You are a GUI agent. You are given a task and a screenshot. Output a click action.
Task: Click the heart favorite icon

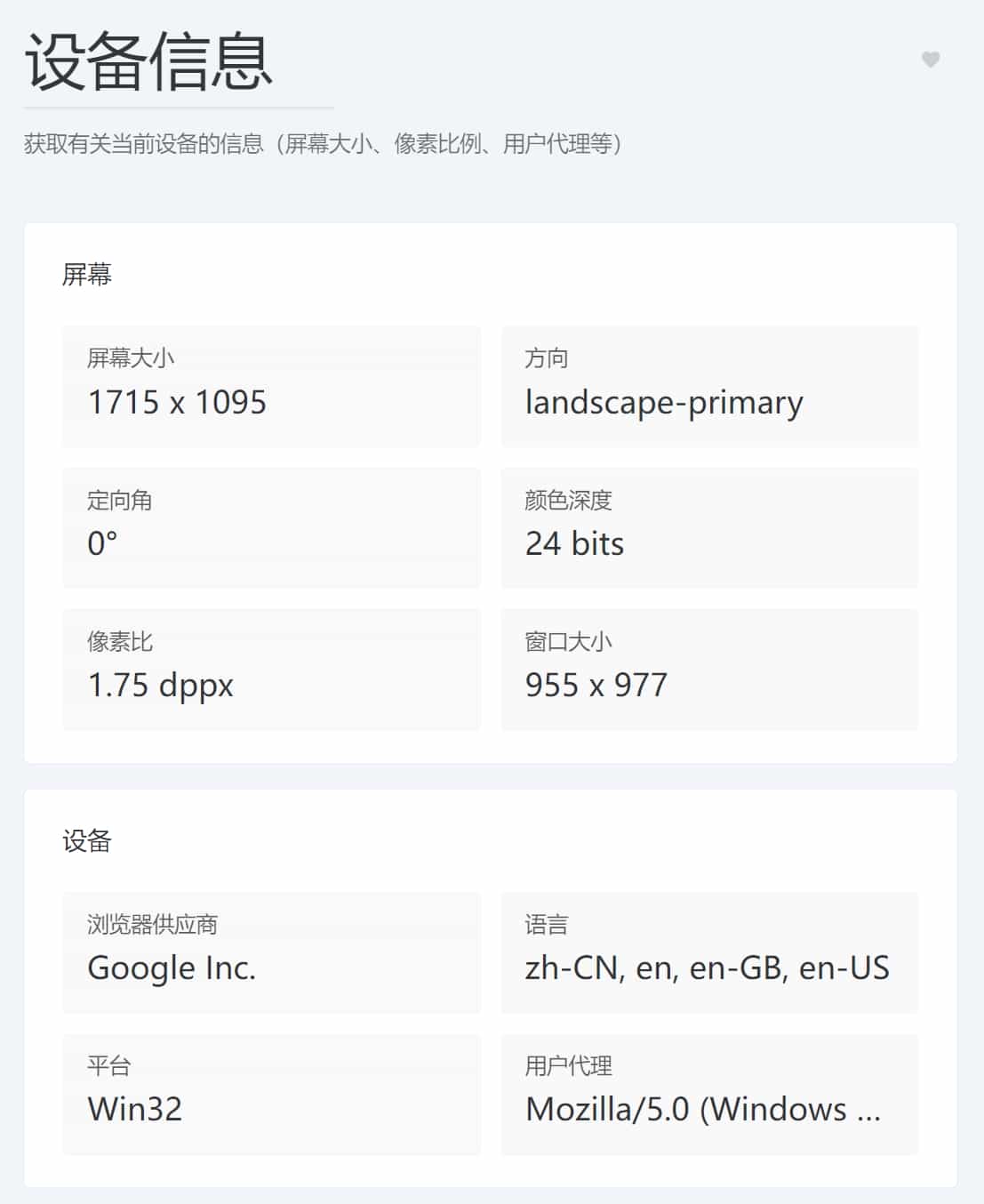[x=930, y=60]
